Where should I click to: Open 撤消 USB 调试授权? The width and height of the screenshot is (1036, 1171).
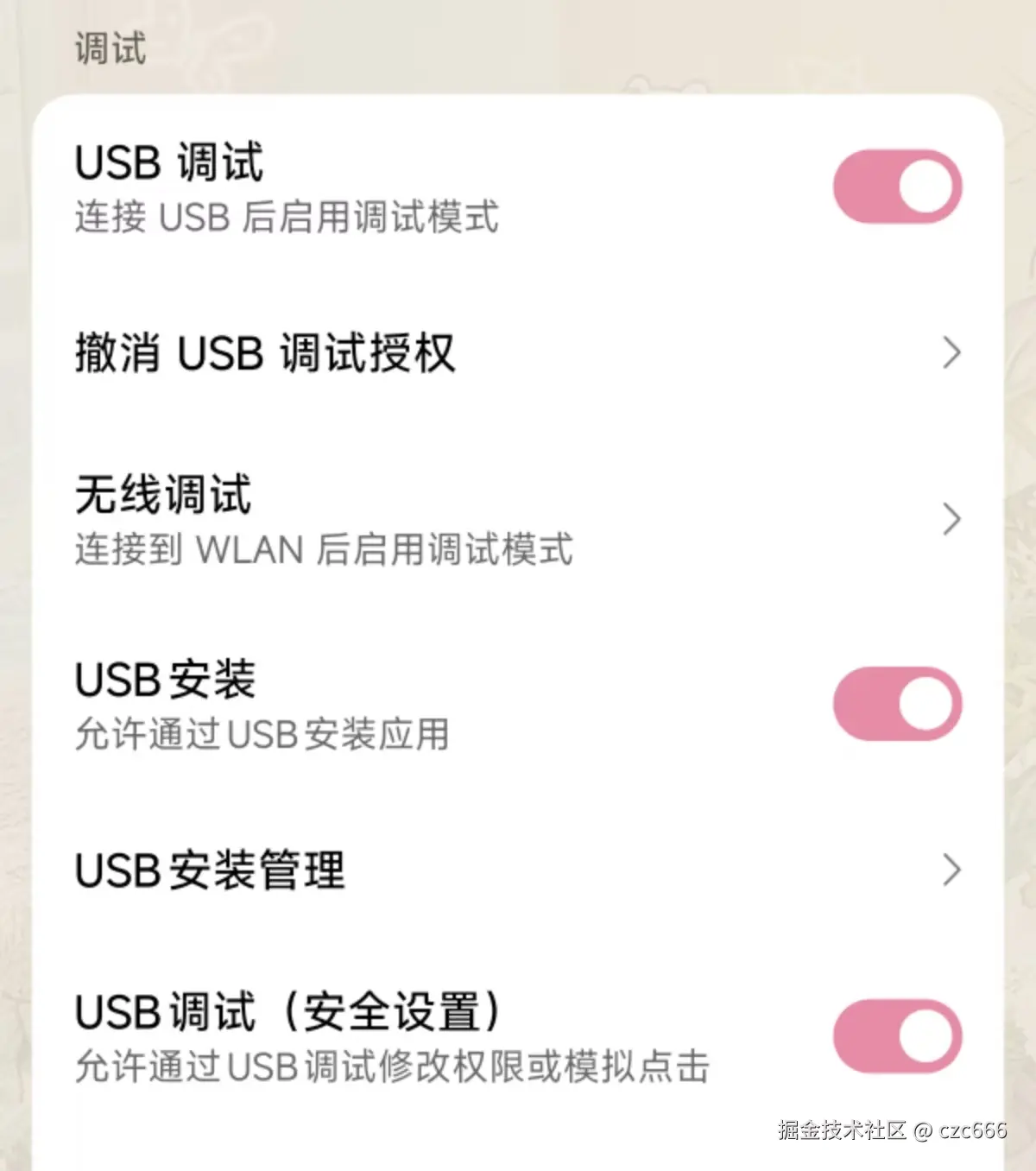518,352
